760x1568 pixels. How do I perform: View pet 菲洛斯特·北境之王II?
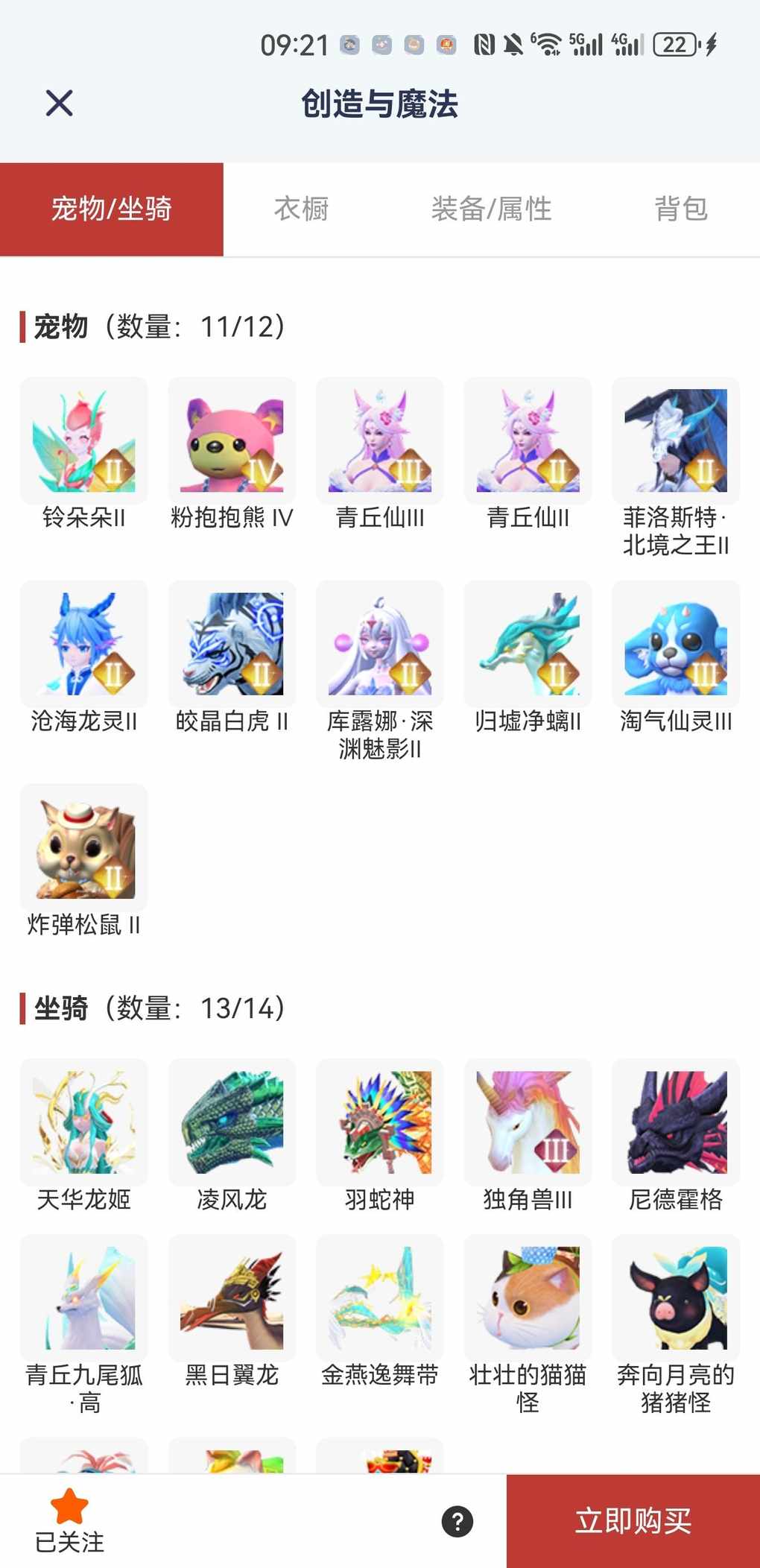(x=676, y=441)
